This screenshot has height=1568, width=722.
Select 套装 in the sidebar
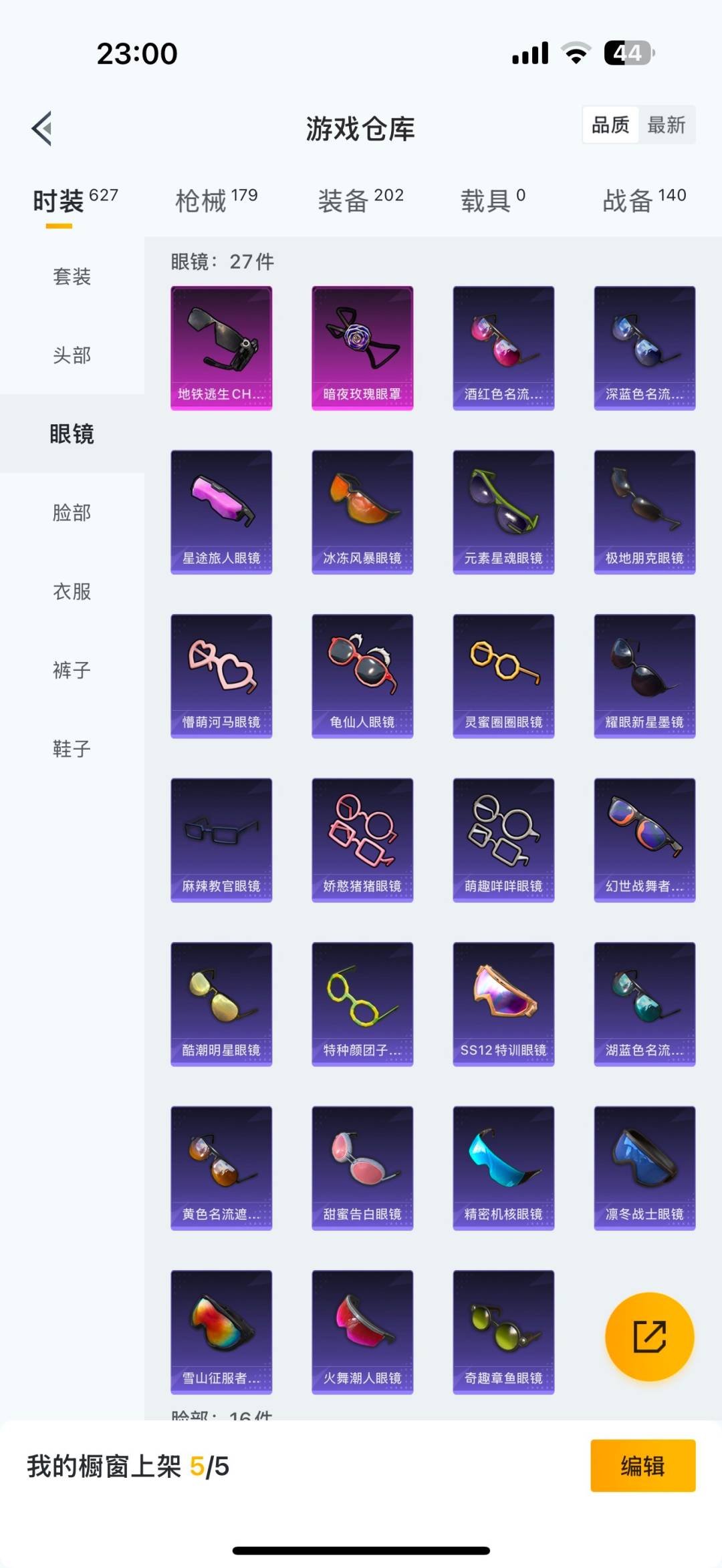pyautogui.click(x=72, y=277)
